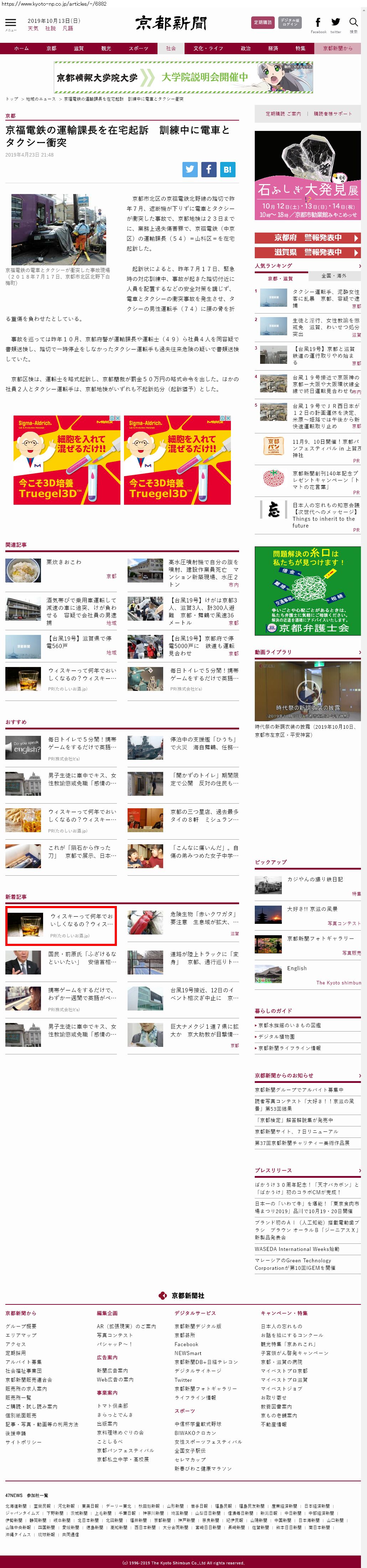Open the English pickup link
Screen dimensions: 367x1568
click(x=296, y=968)
